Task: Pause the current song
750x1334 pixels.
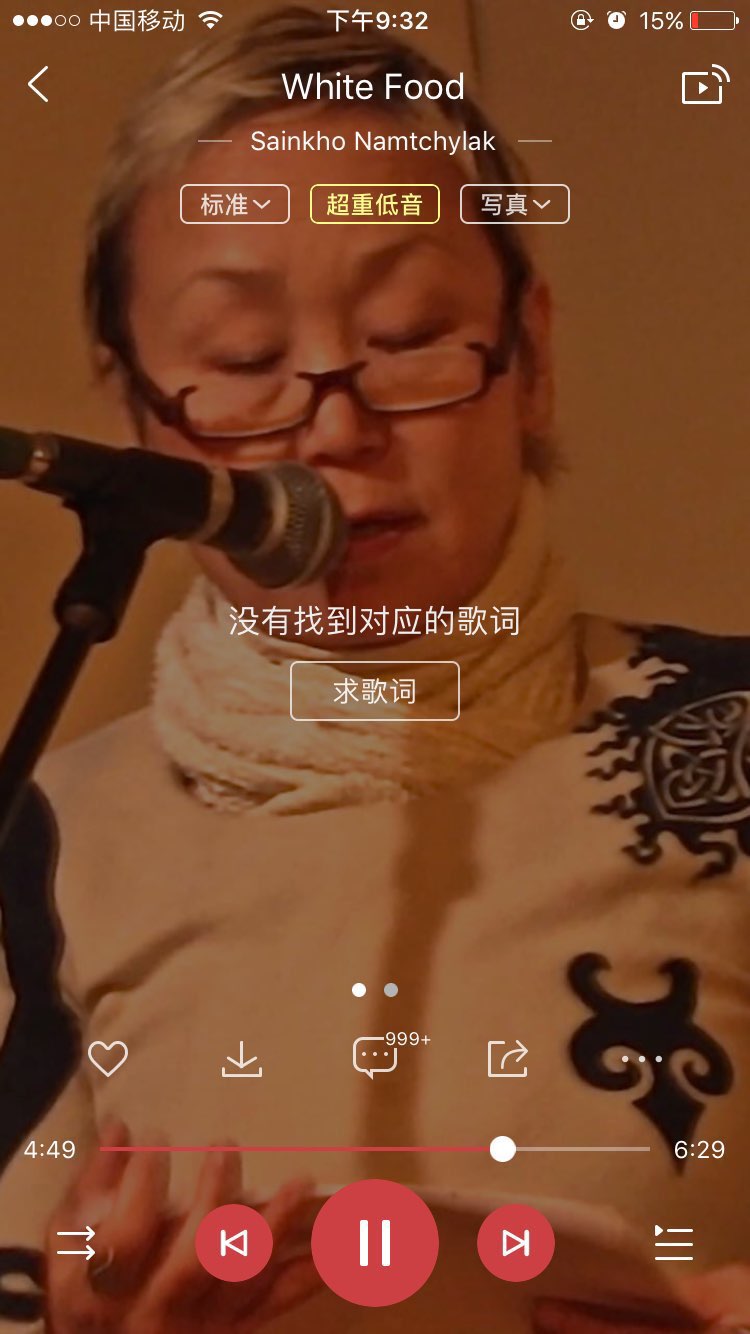Action: 375,1243
